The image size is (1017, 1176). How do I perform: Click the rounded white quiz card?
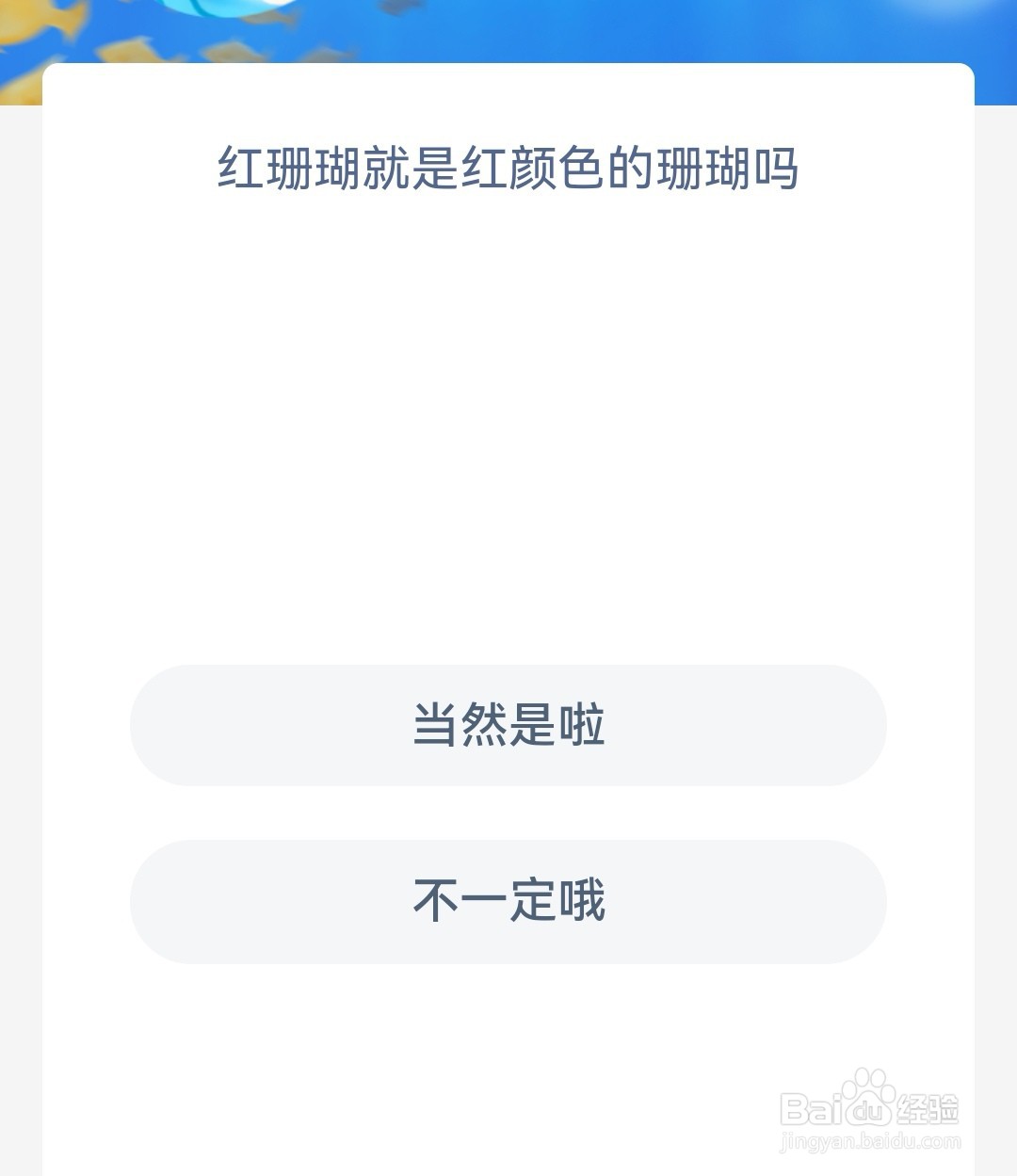[x=508, y=424]
